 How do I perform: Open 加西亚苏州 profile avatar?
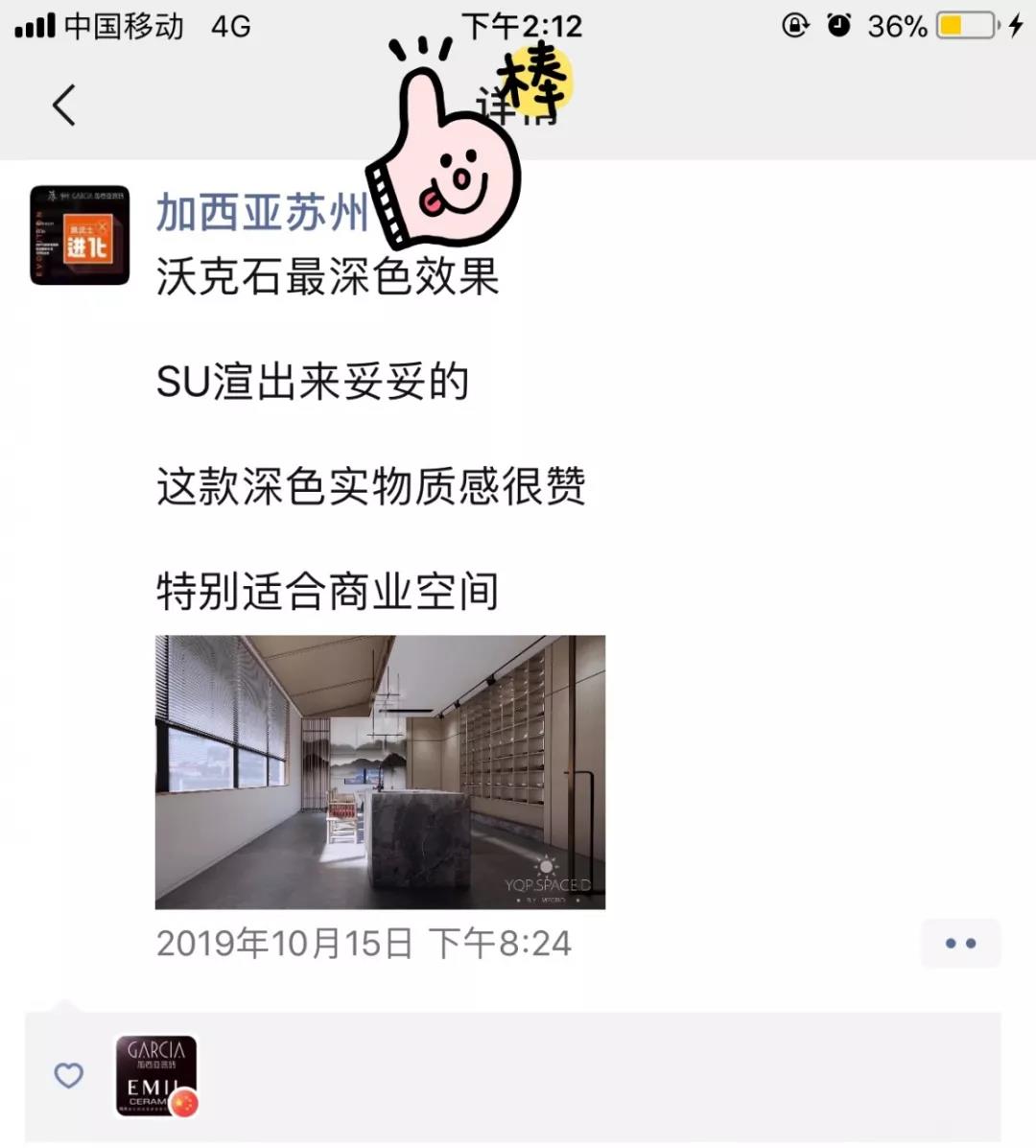coord(80,235)
